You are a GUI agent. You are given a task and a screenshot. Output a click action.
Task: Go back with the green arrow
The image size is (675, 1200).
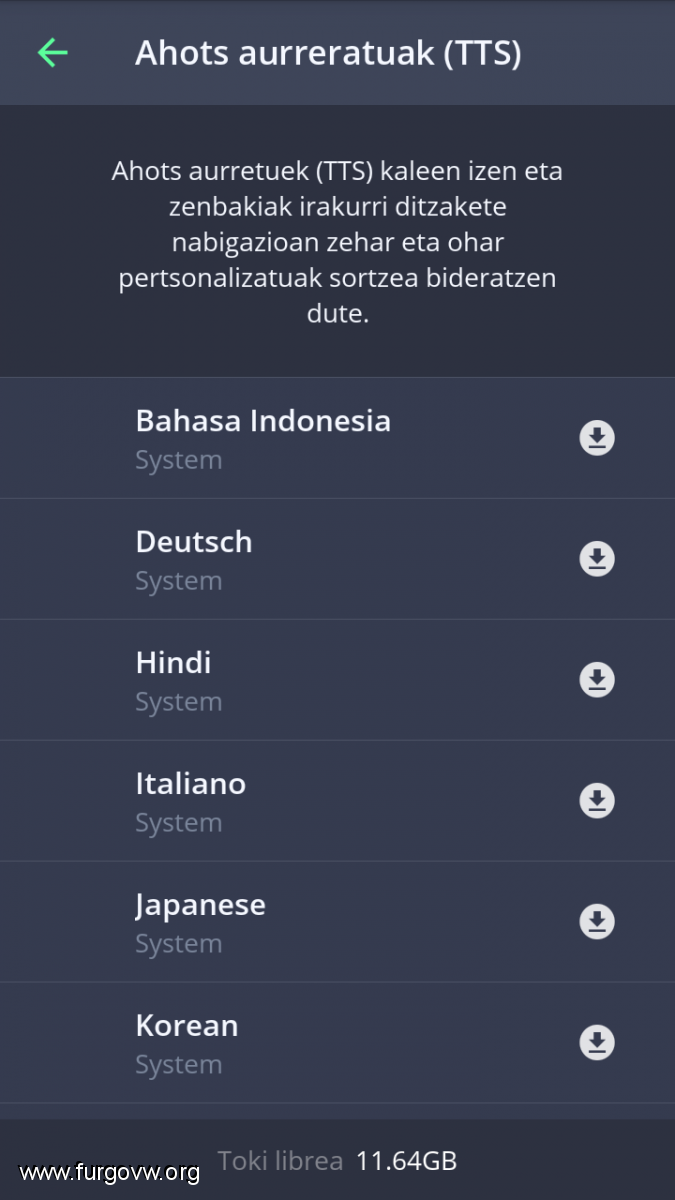(52, 53)
